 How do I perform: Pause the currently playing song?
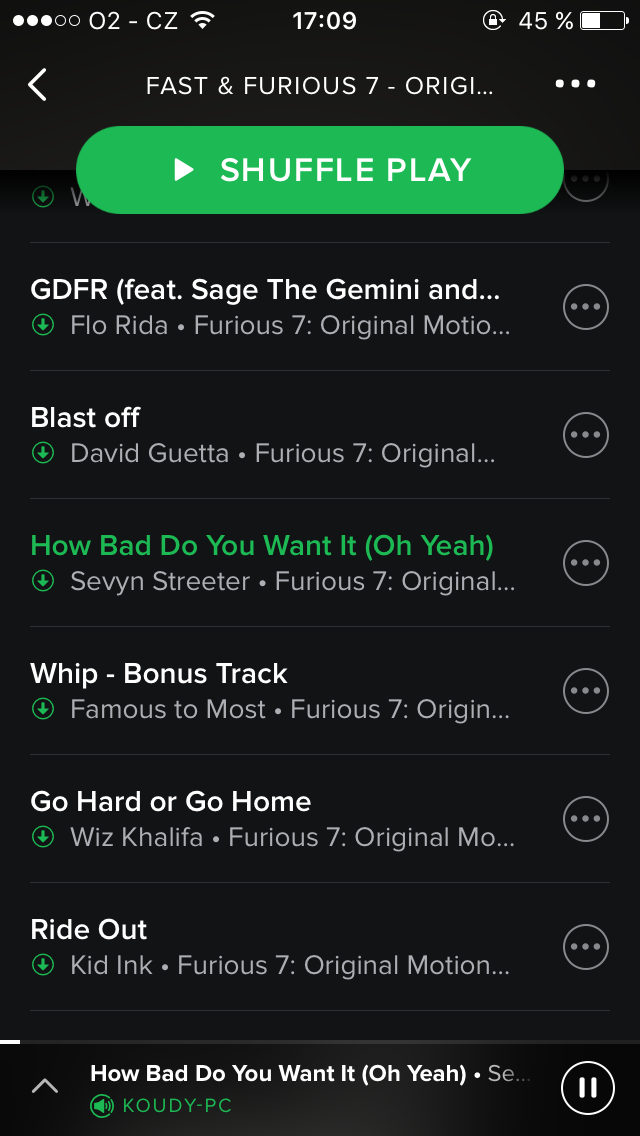[x=588, y=1088]
